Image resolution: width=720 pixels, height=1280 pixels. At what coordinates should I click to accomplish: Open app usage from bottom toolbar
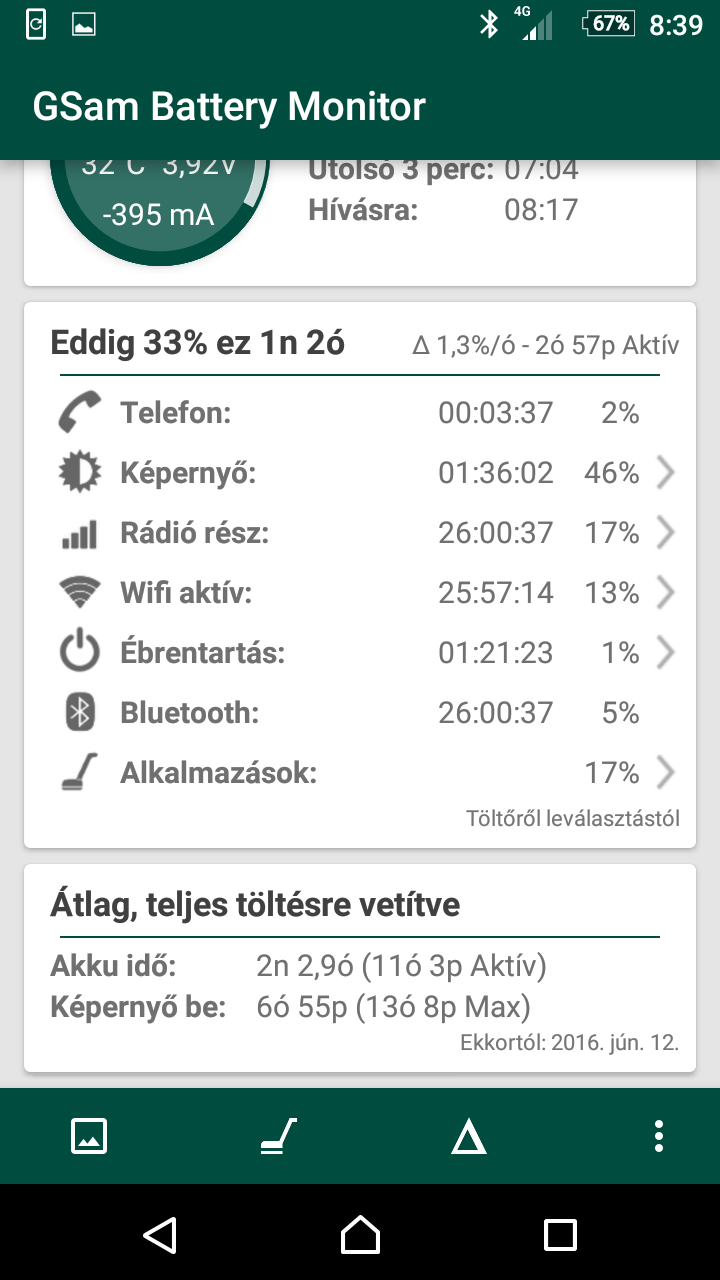tap(279, 1136)
